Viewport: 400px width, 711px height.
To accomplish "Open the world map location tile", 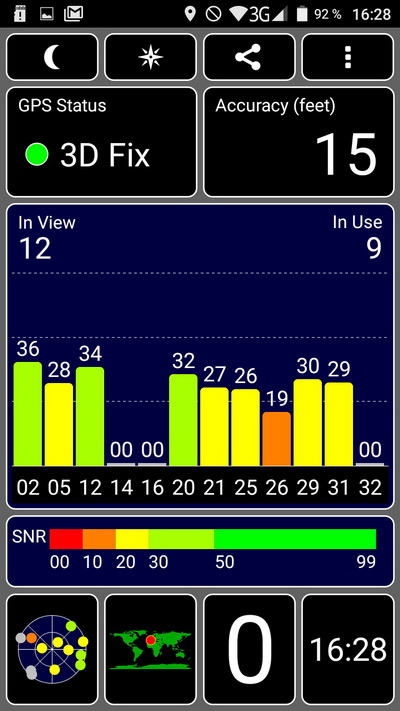I will pyautogui.click(x=151, y=650).
